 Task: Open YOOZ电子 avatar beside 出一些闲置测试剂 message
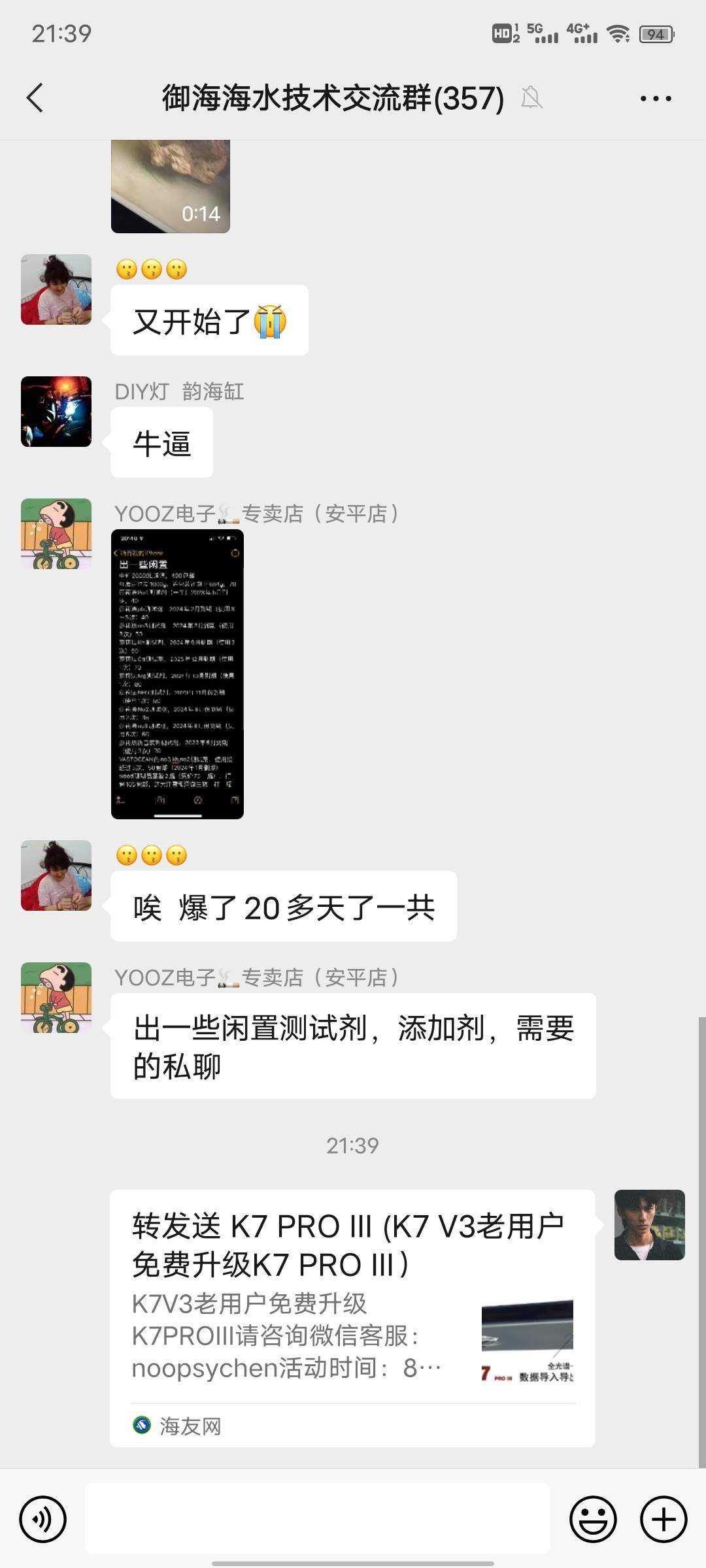[x=56, y=997]
